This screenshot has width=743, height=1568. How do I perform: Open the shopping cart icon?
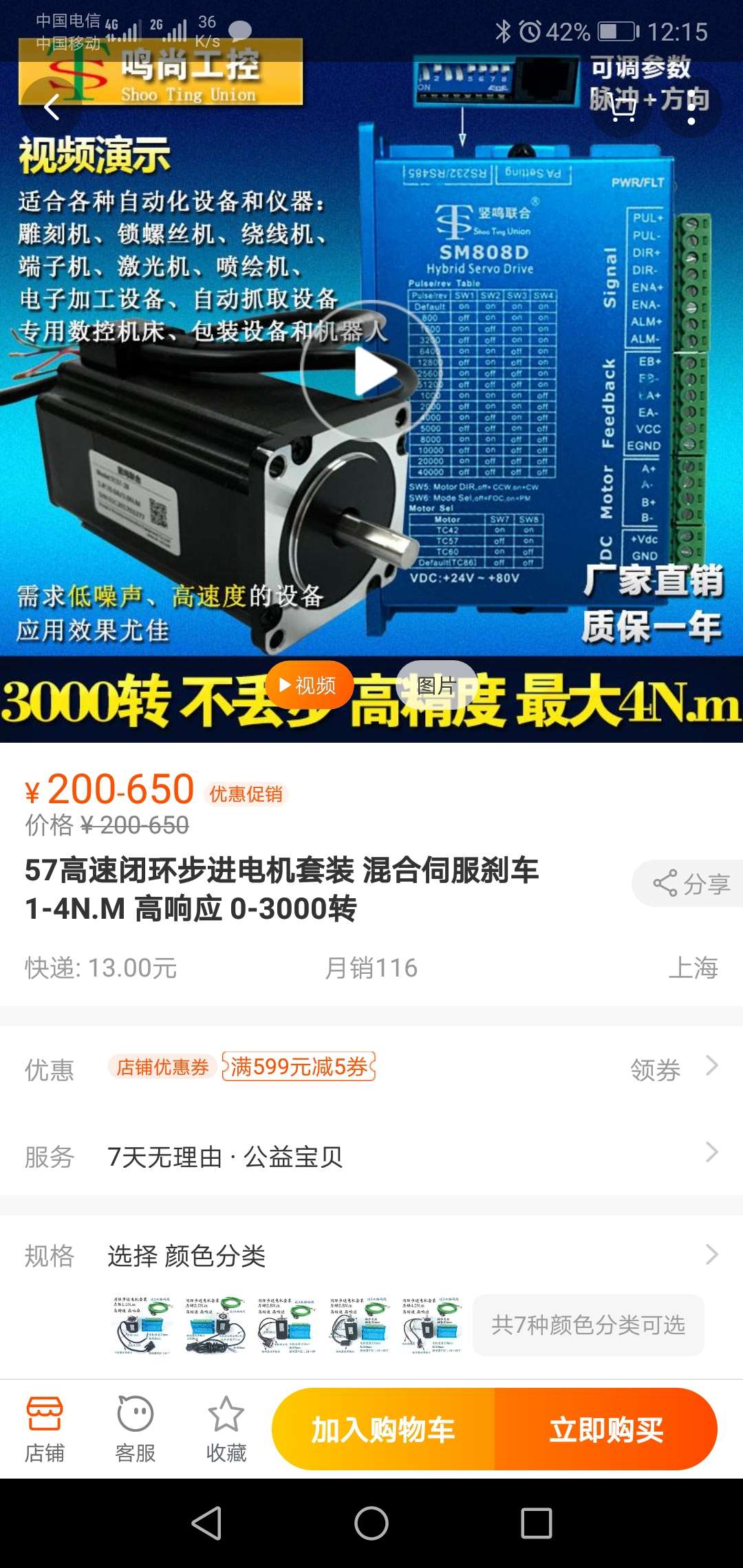click(622, 108)
